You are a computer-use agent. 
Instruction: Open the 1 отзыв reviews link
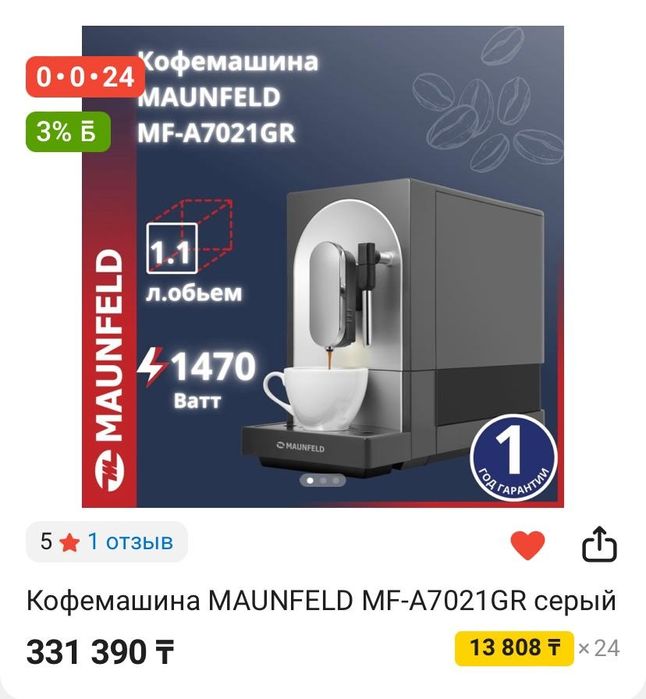pyautogui.click(x=130, y=542)
